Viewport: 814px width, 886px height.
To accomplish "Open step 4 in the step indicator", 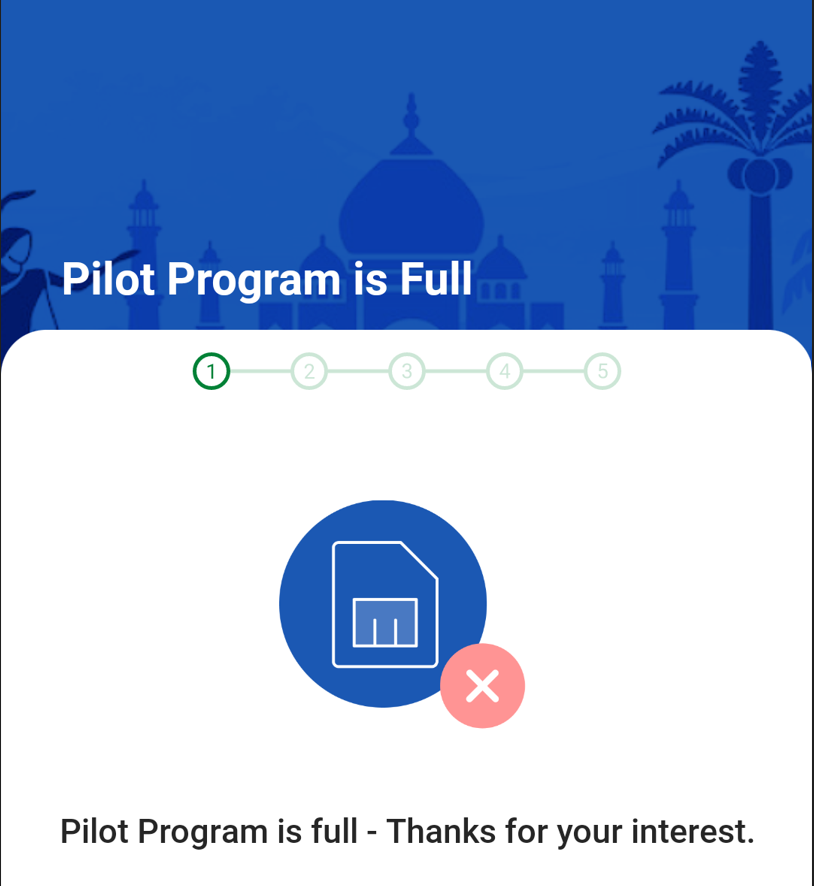I will coord(504,371).
